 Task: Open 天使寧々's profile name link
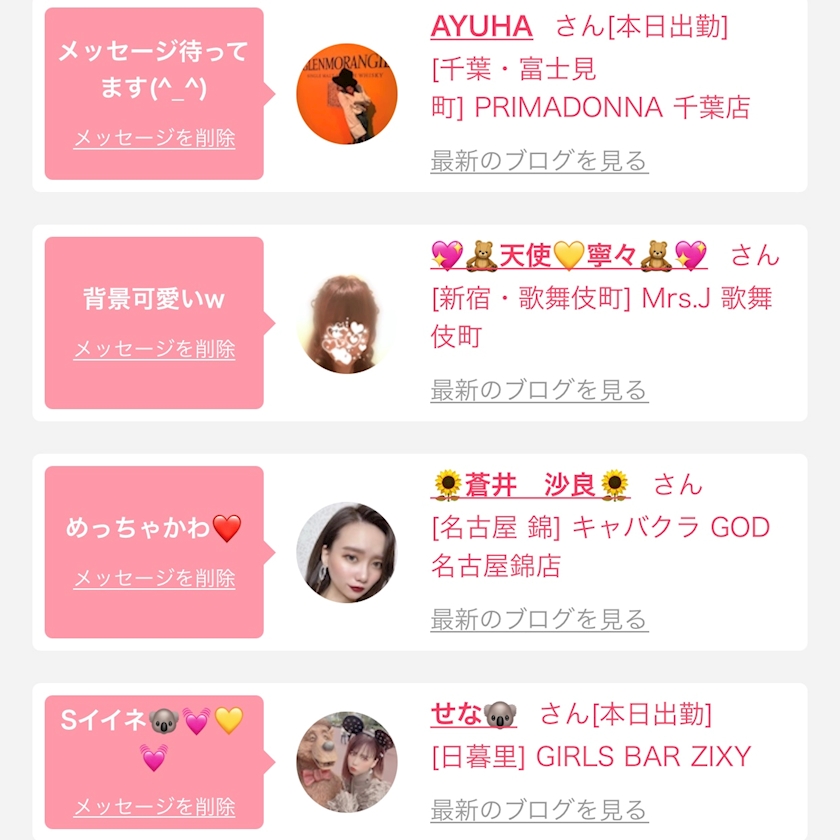tap(568, 256)
